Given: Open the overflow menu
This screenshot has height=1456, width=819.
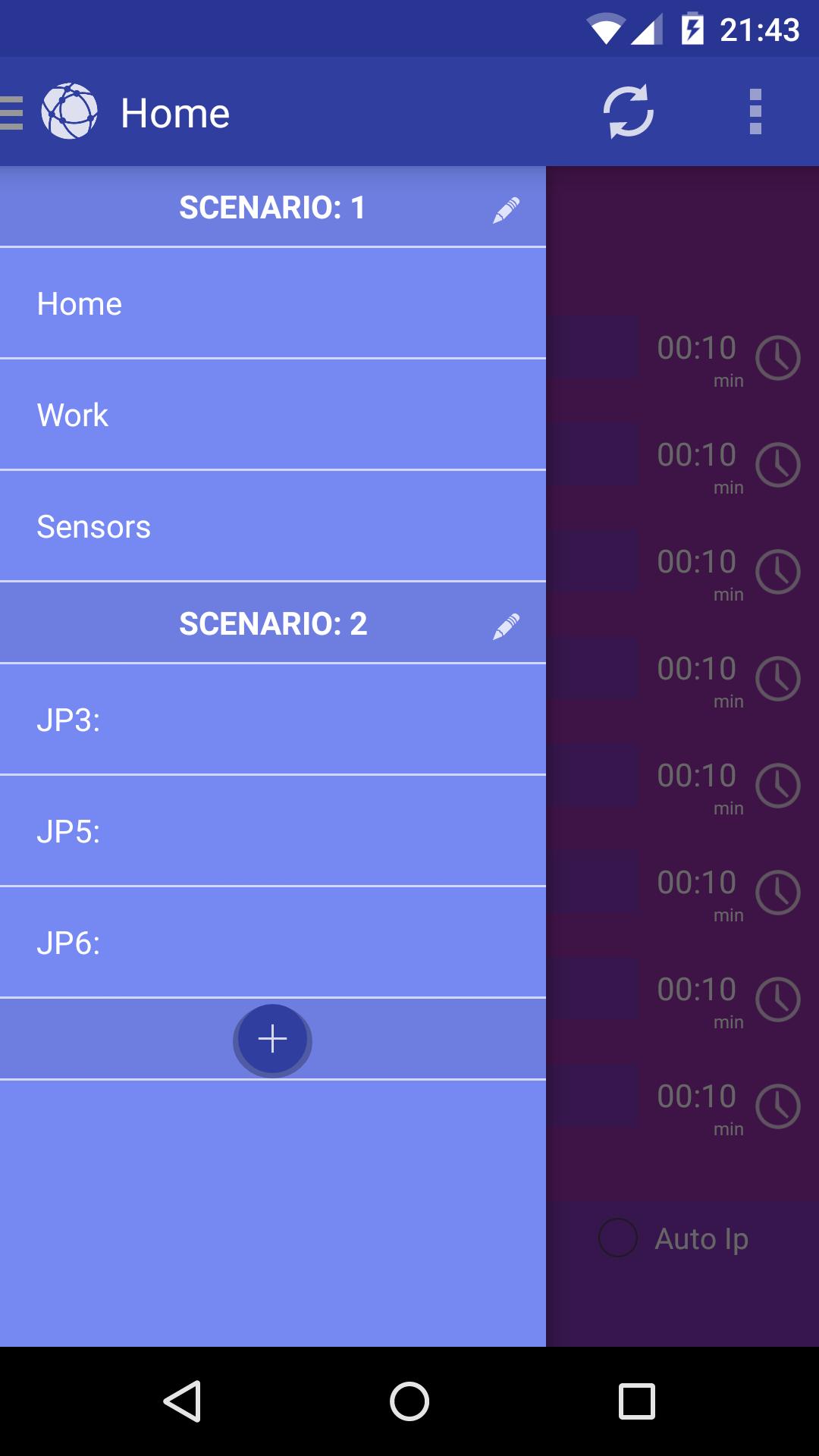Looking at the screenshot, I should point(755,112).
